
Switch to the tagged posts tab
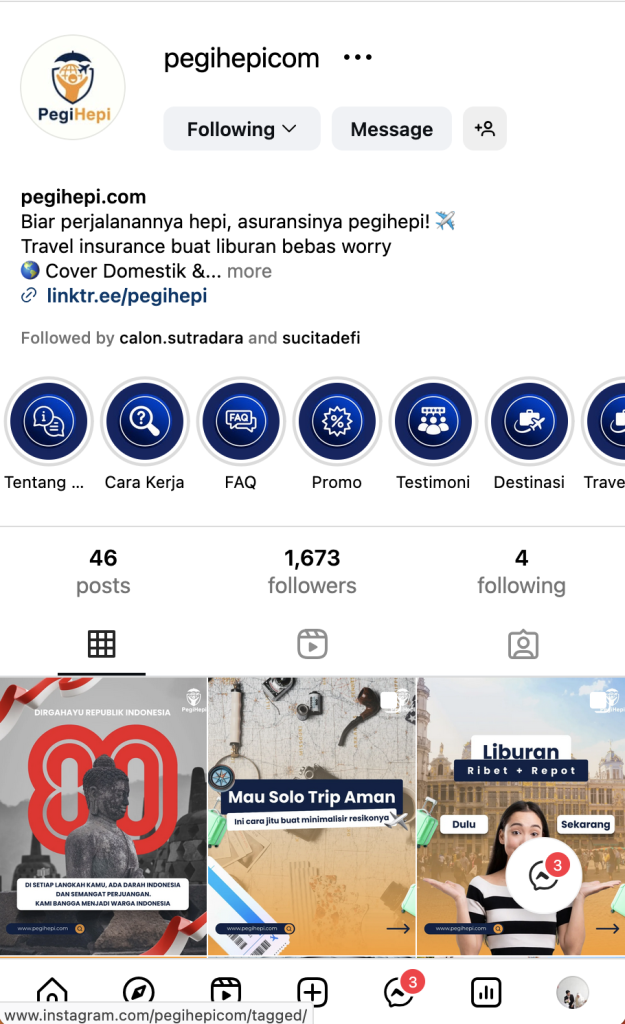522,644
